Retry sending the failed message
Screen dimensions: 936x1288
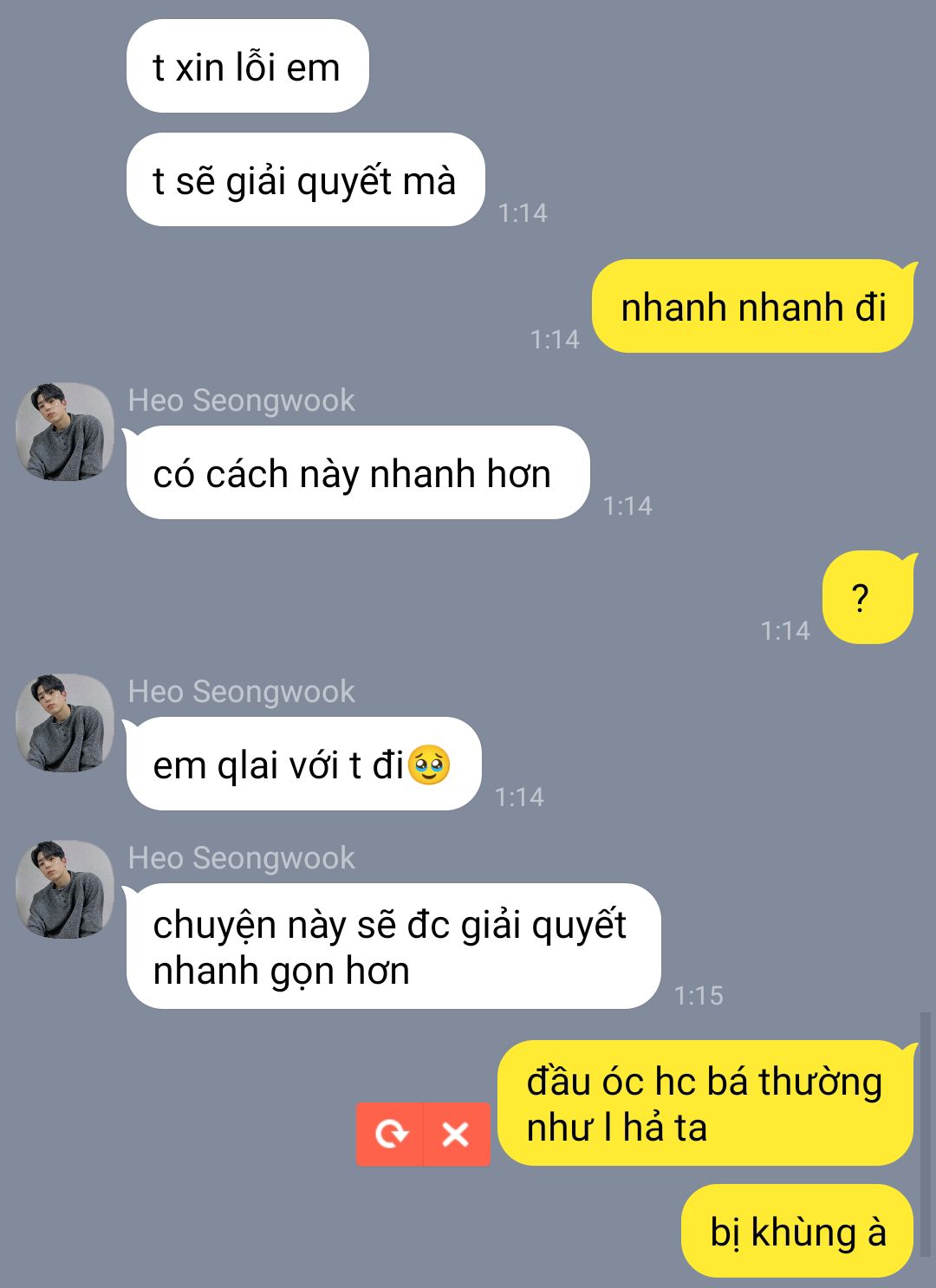pyautogui.click(x=390, y=1134)
